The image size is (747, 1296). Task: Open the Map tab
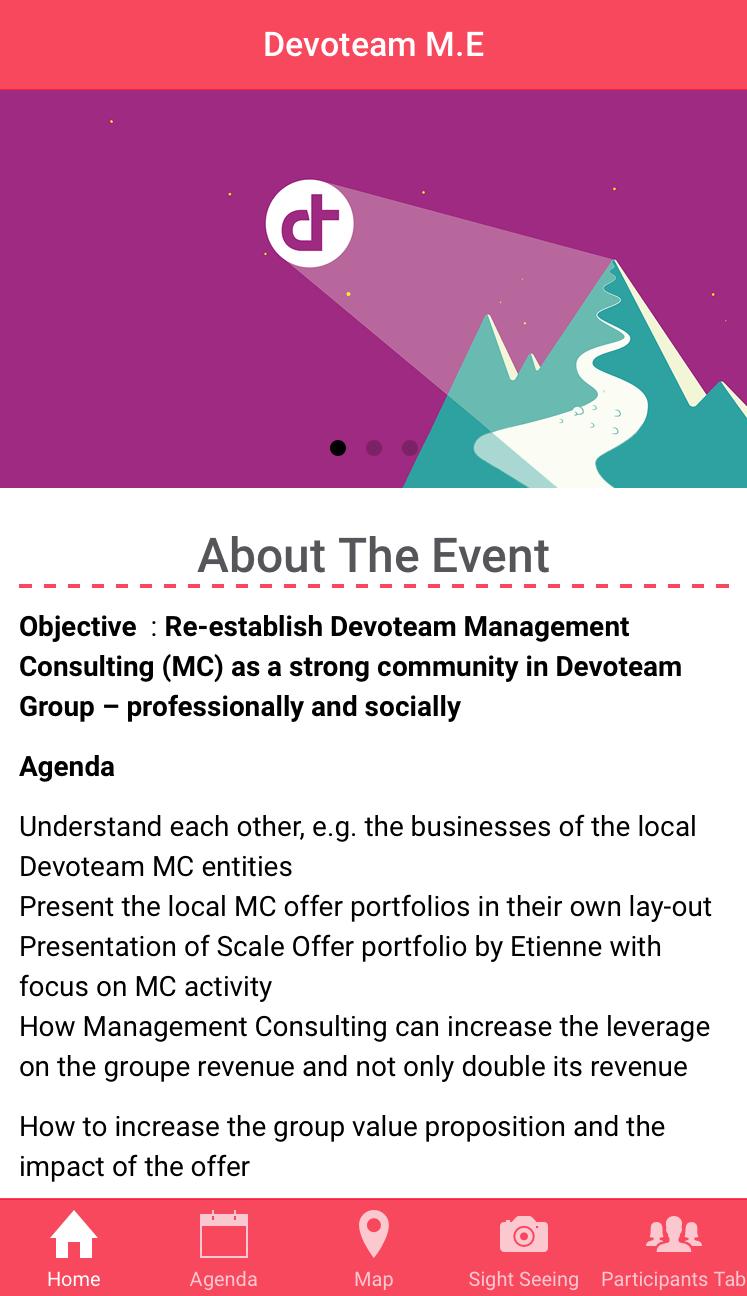[x=373, y=1248]
